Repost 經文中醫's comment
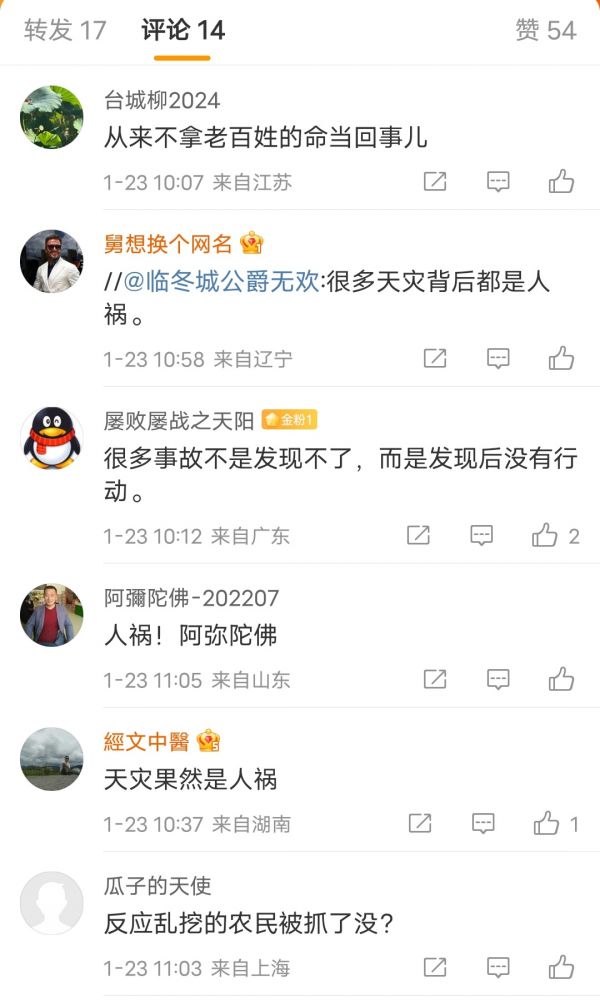 click(419, 824)
